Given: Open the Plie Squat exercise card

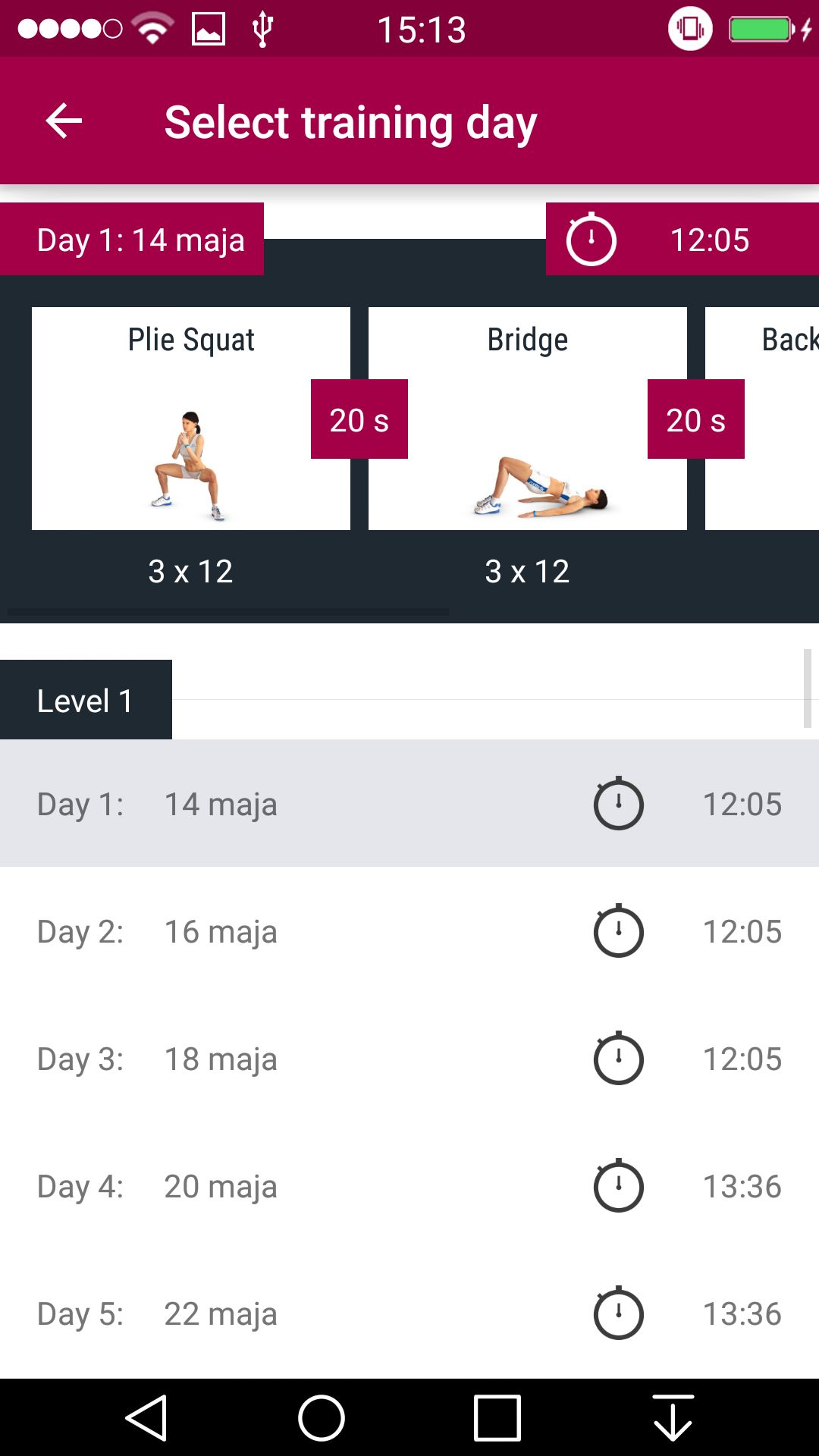Looking at the screenshot, I should (x=191, y=419).
